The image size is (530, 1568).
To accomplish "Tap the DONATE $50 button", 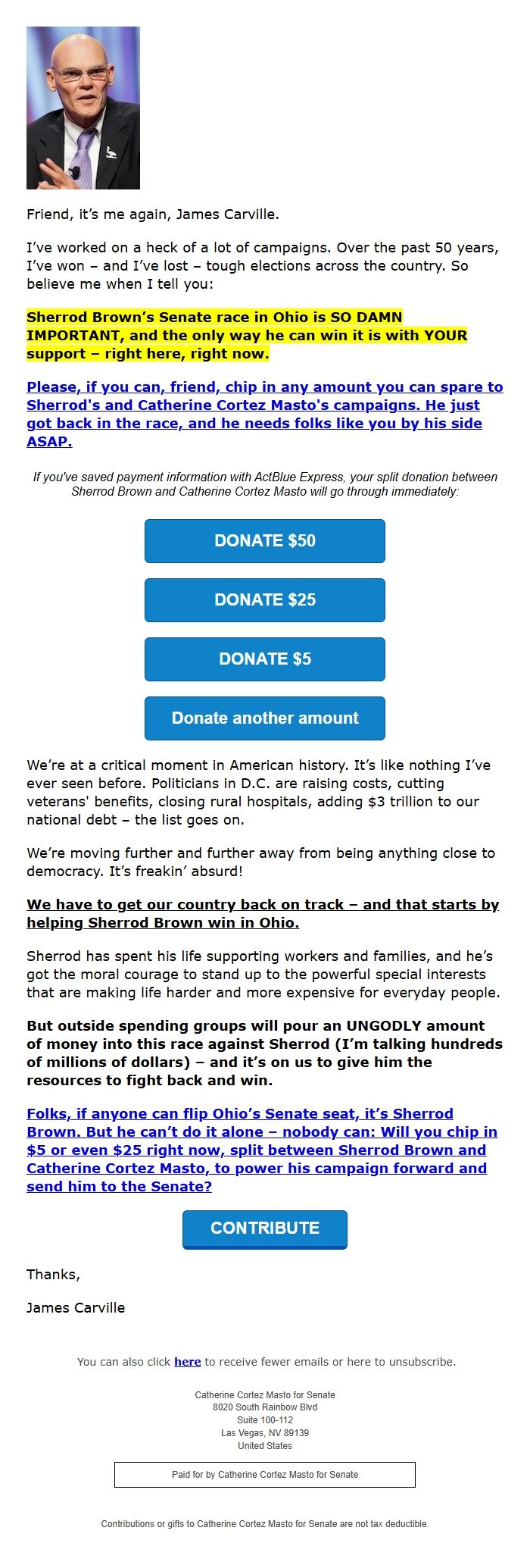I will click(x=265, y=541).
